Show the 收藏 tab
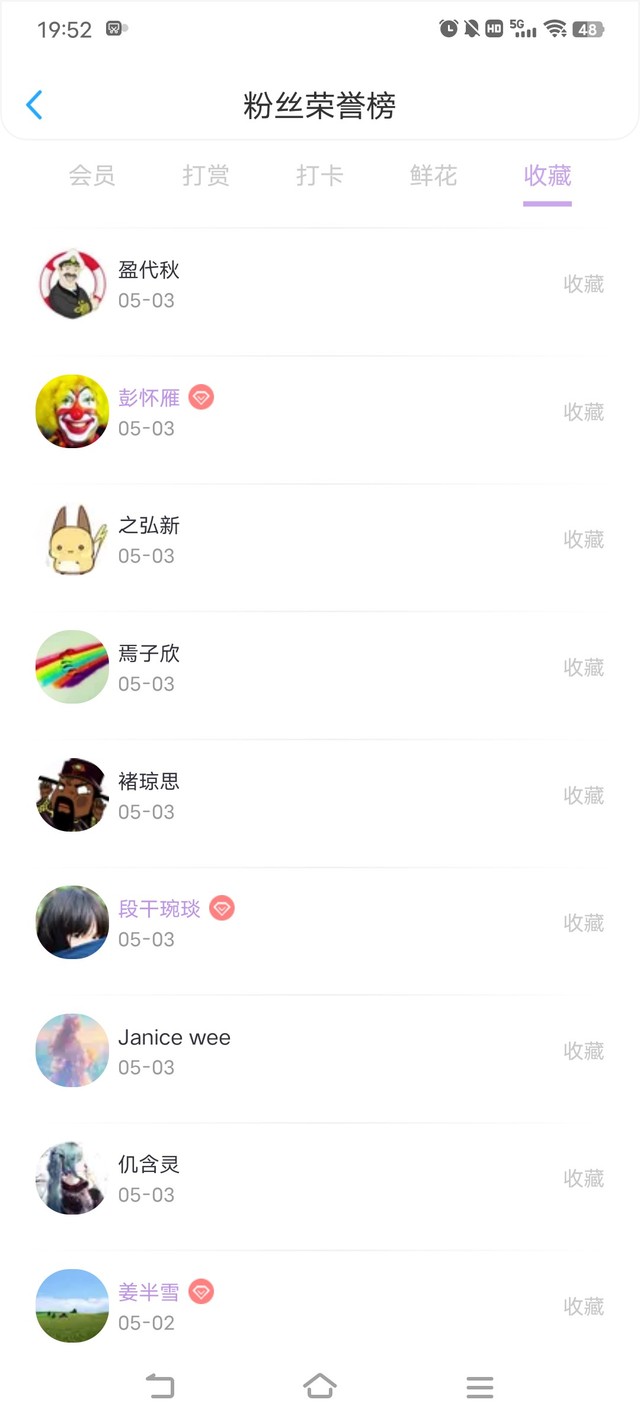This screenshot has height=1425, width=640. [x=547, y=176]
